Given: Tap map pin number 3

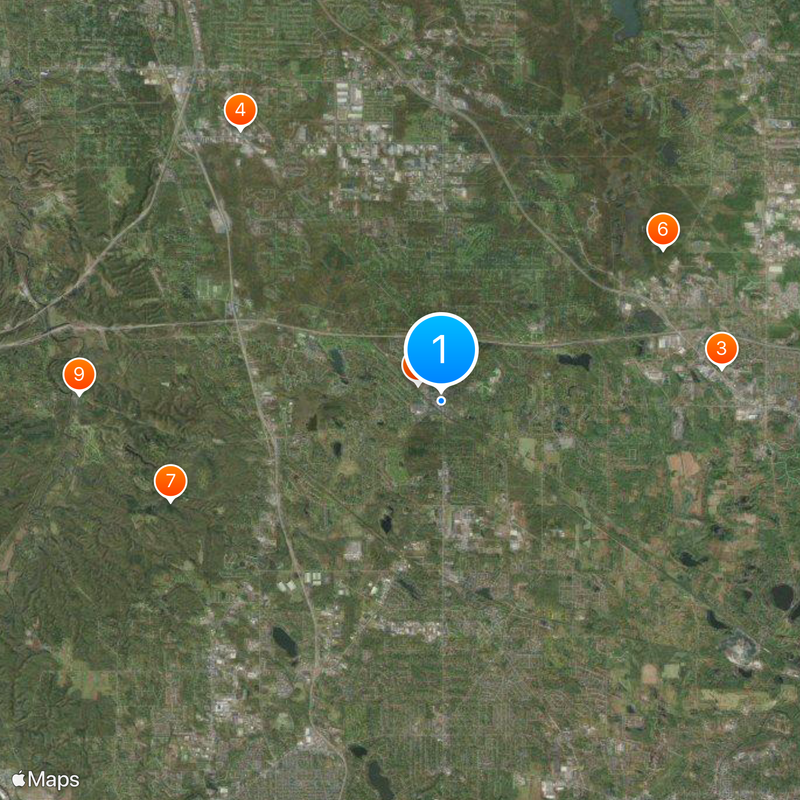Looking at the screenshot, I should [x=721, y=349].
